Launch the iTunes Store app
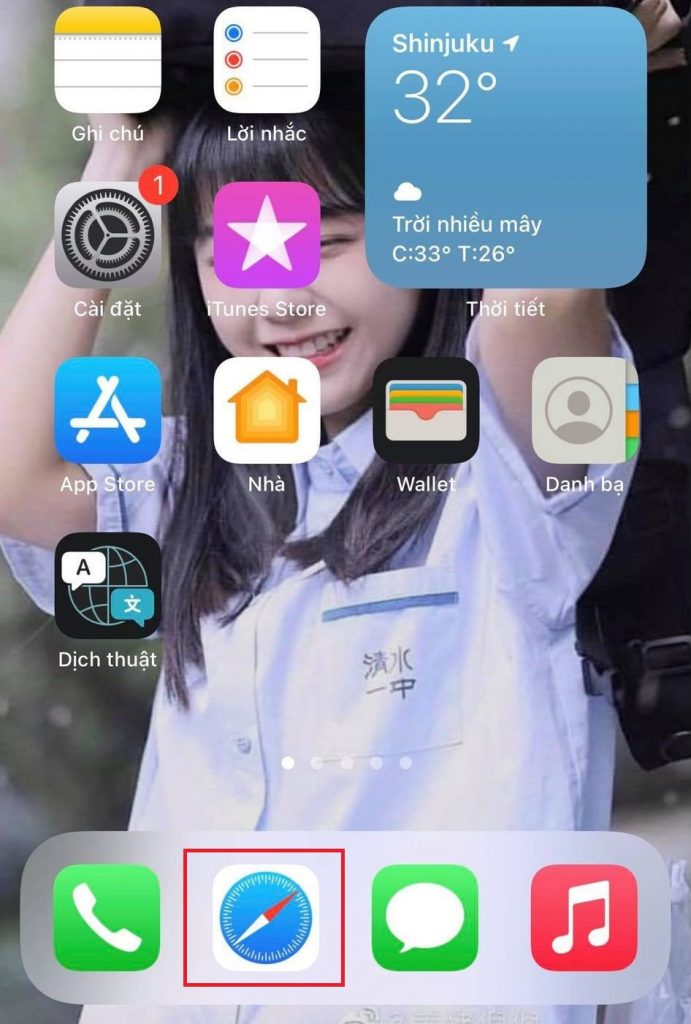691x1024 pixels. click(x=266, y=235)
